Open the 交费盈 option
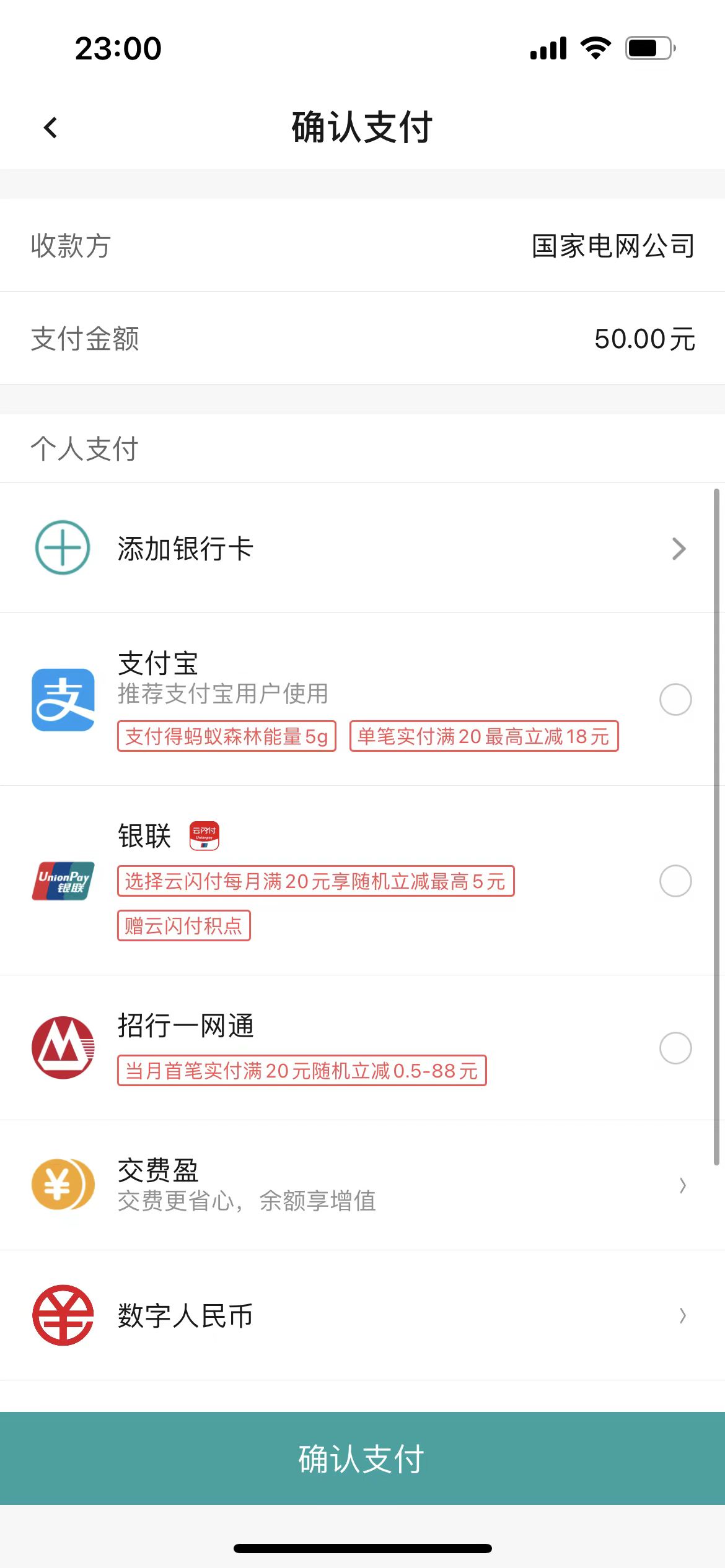 tap(362, 1185)
